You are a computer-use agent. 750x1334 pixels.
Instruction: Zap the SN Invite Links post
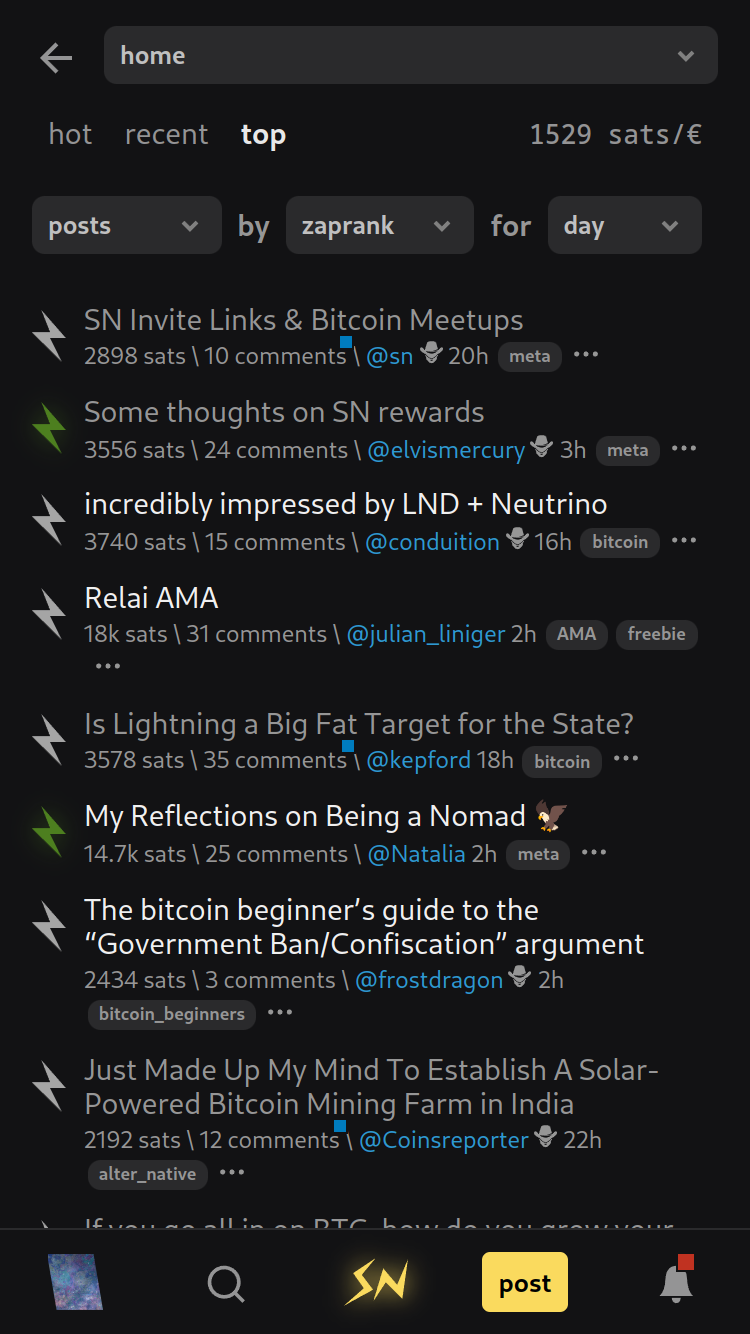pyautogui.click(x=48, y=336)
